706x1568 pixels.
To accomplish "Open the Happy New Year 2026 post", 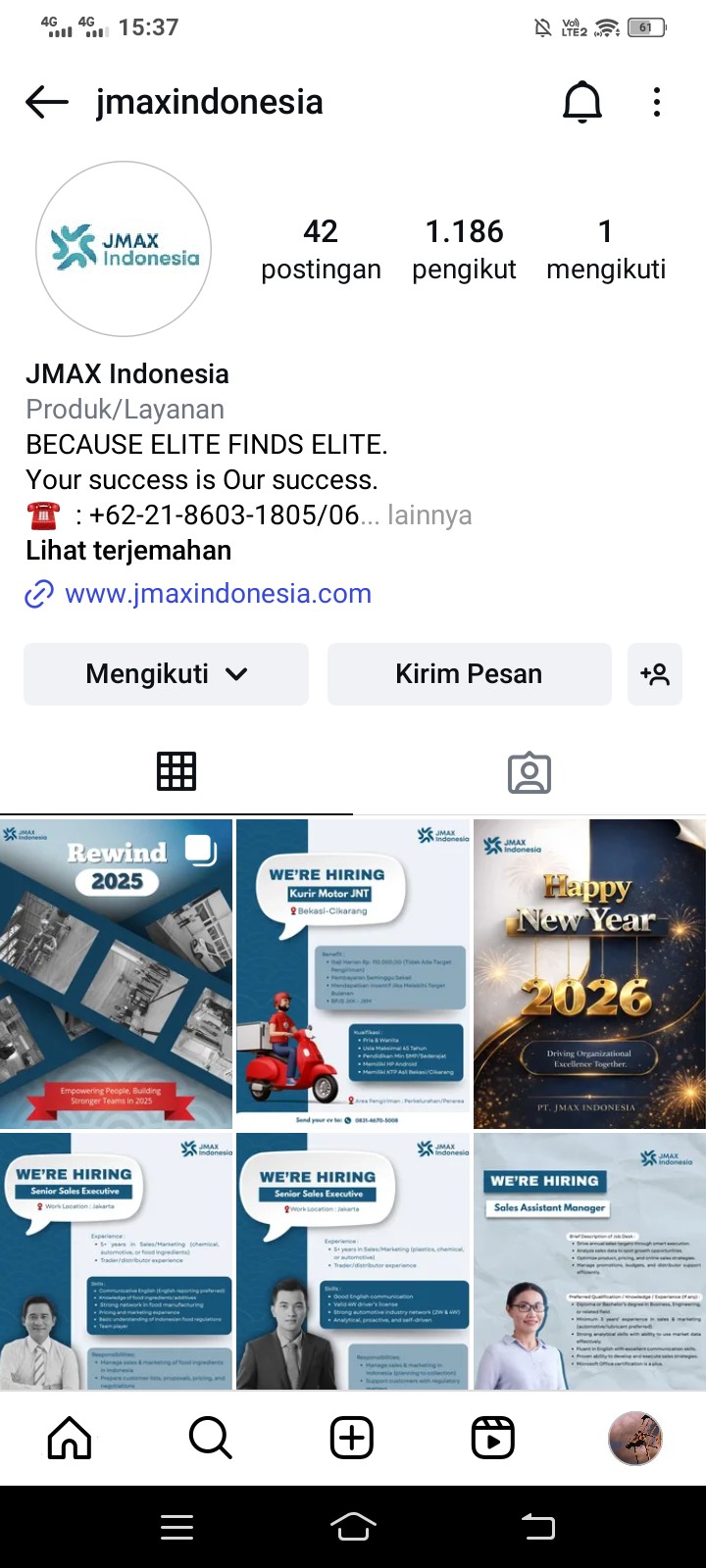I will pos(589,974).
